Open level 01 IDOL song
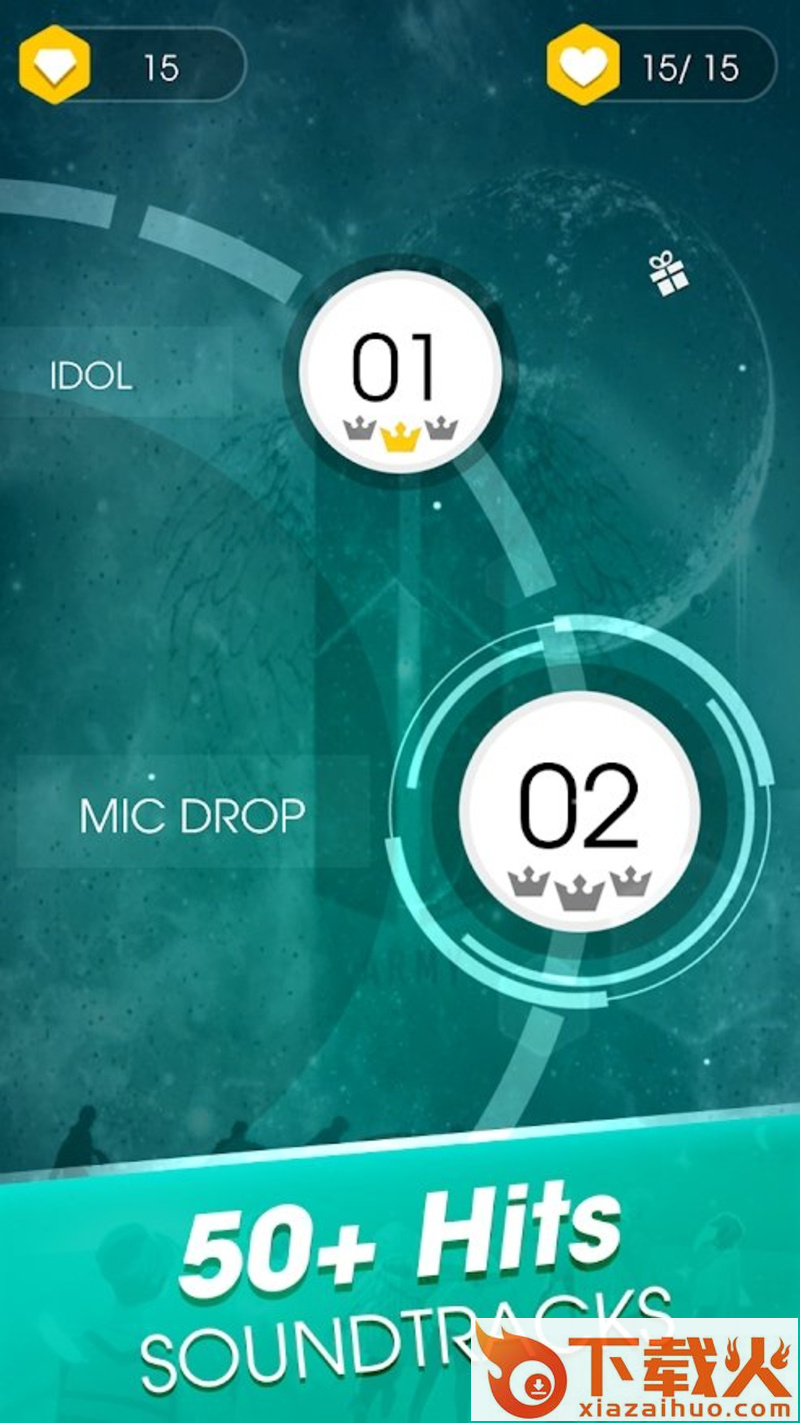 (400, 371)
